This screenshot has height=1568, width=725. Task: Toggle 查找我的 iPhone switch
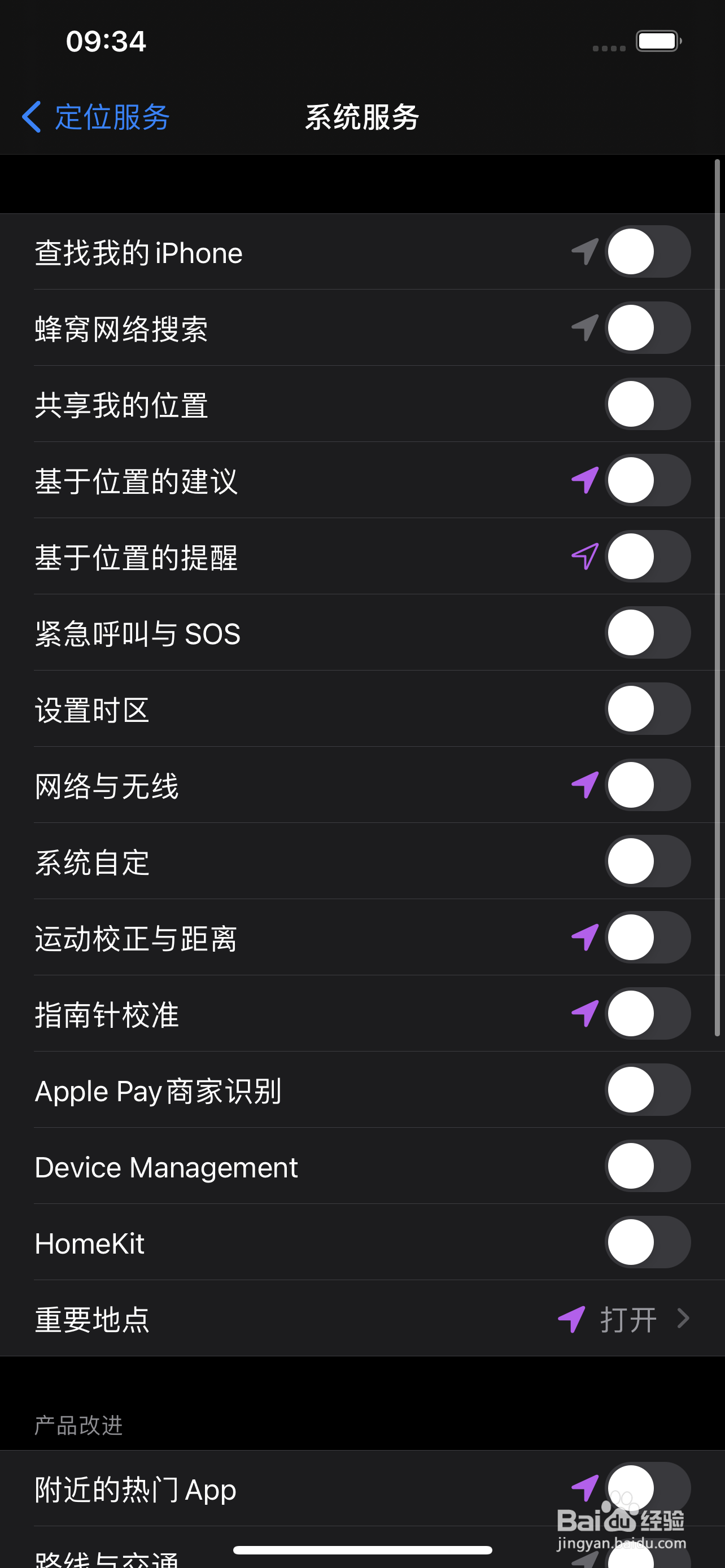[648, 251]
